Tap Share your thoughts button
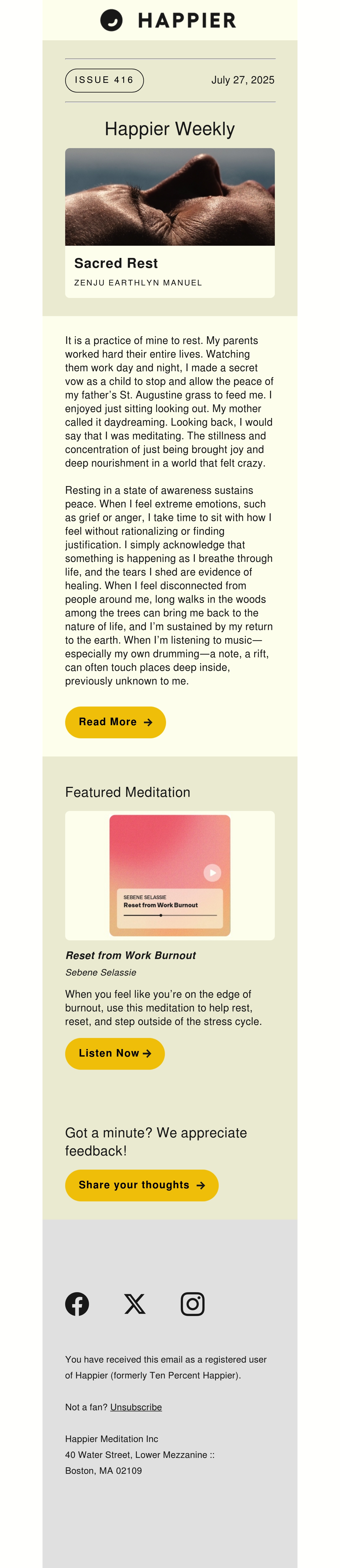Screen dimensions: 340x1568 coord(141,1185)
